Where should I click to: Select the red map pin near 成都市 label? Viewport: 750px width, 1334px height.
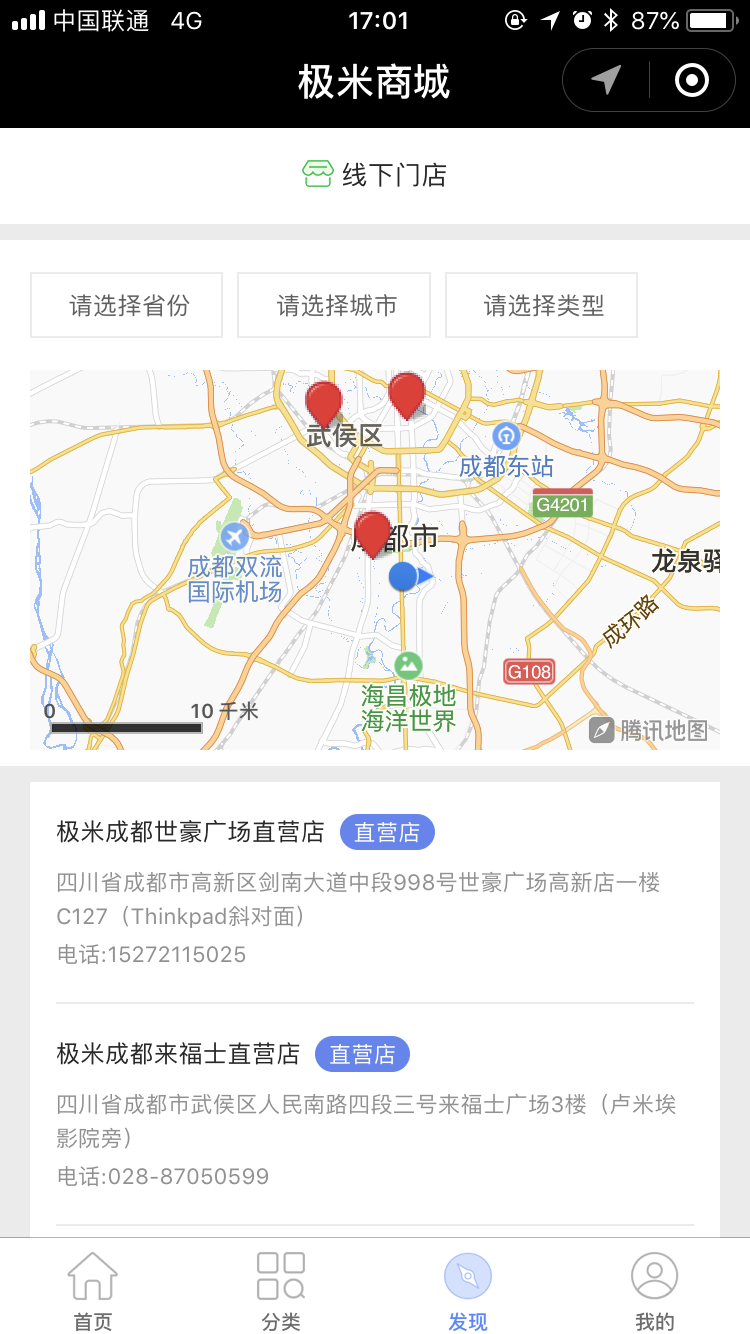click(373, 534)
